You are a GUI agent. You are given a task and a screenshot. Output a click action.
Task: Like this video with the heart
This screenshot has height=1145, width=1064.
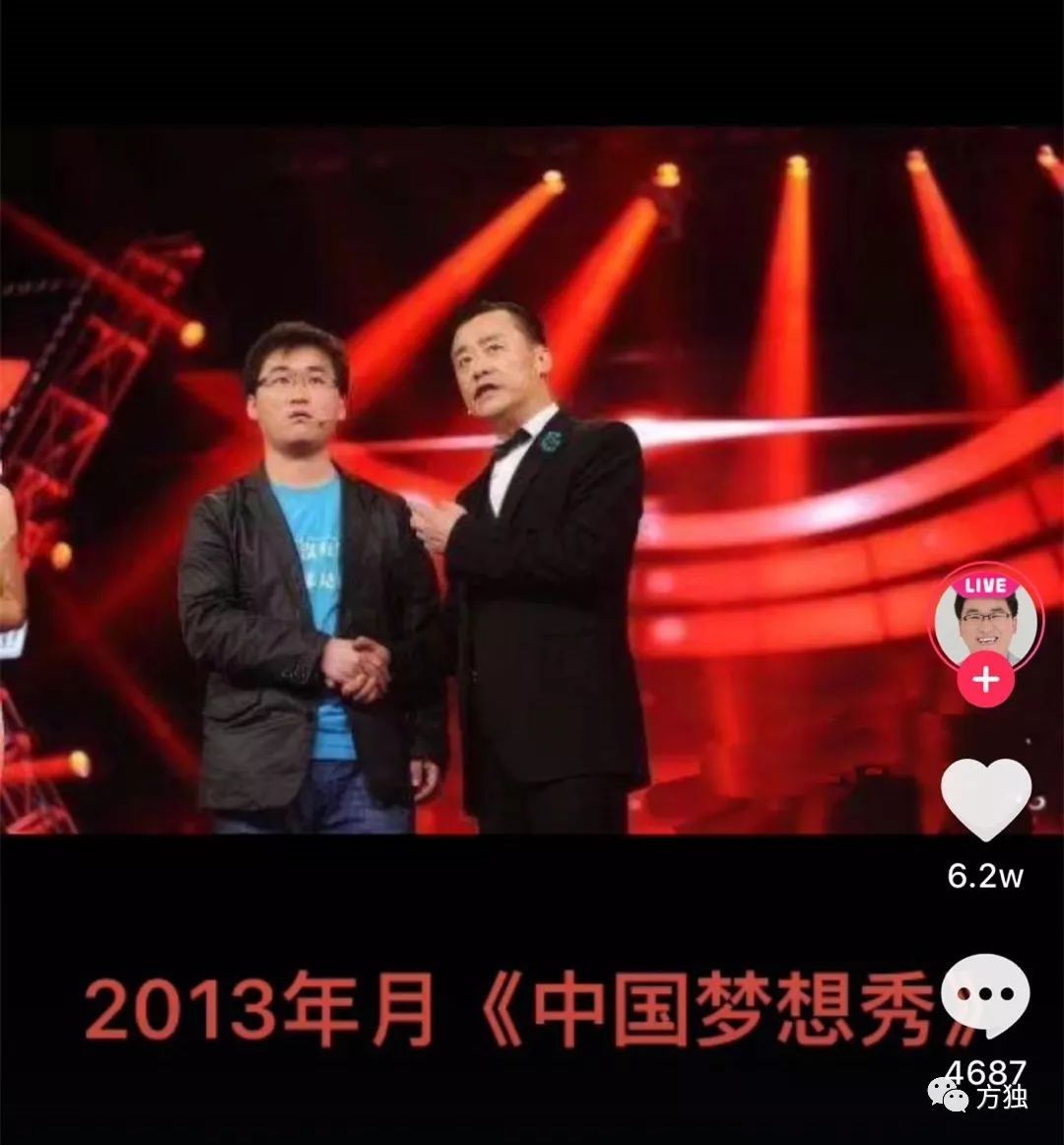click(985, 799)
